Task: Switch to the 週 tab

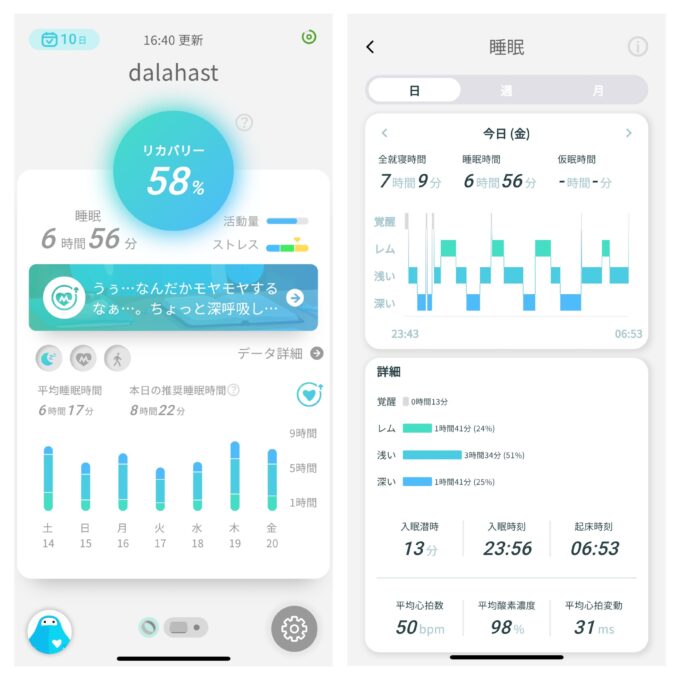Action: (506, 90)
